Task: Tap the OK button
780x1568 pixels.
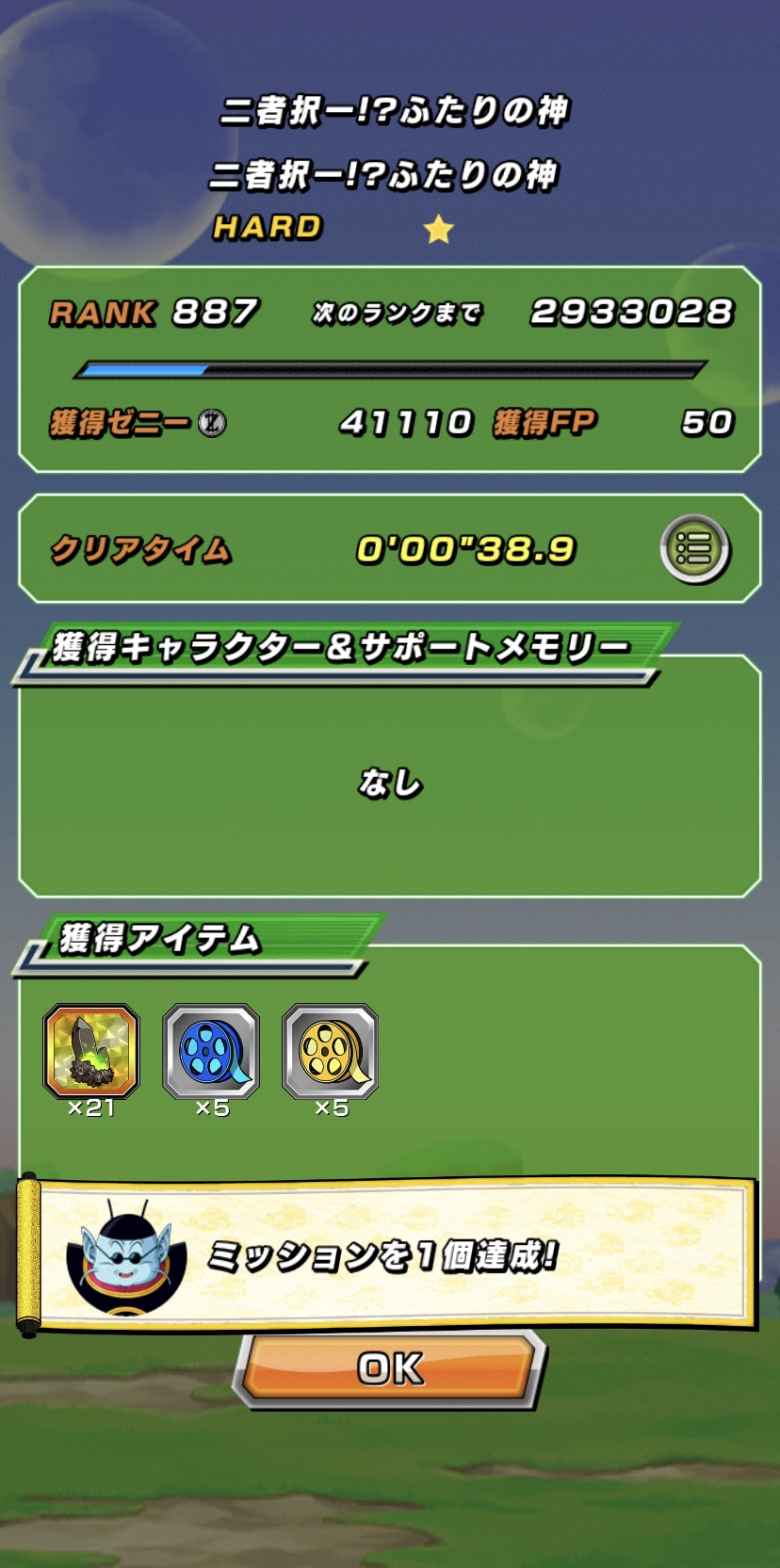Action: coord(390,1367)
